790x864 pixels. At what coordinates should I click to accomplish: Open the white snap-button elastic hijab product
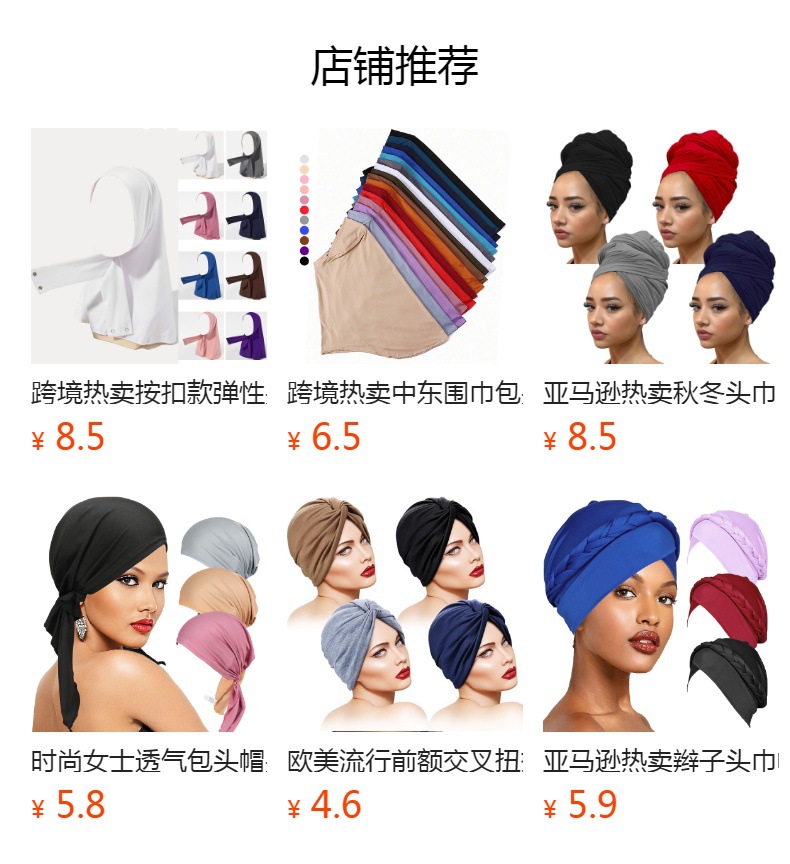pos(149,246)
